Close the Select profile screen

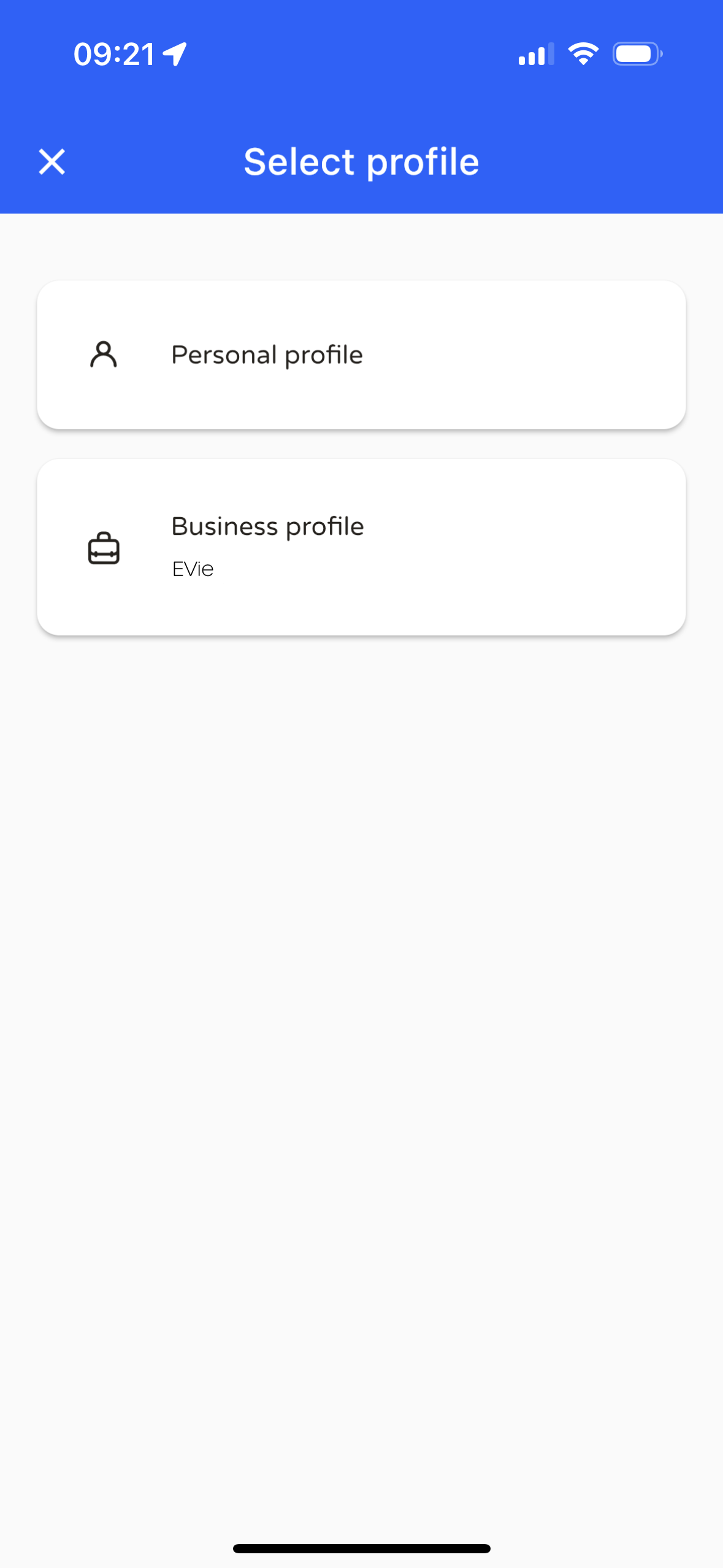(x=52, y=162)
